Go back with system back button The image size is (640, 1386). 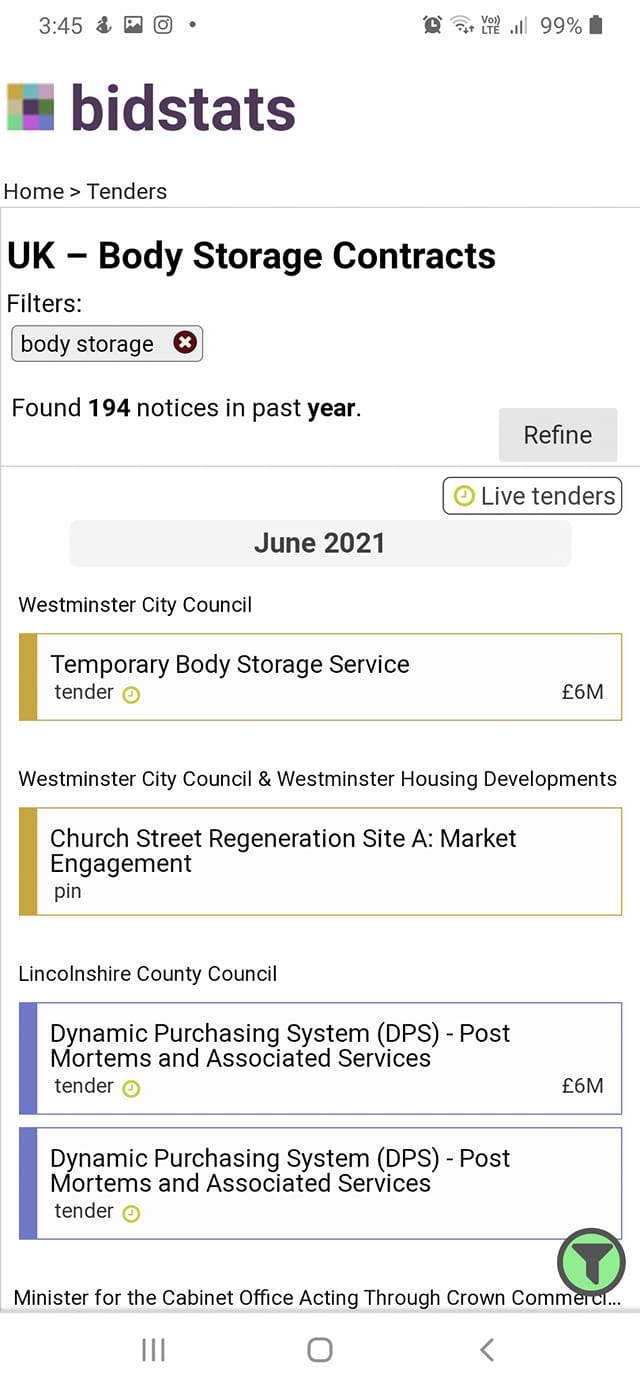[487, 1350]
